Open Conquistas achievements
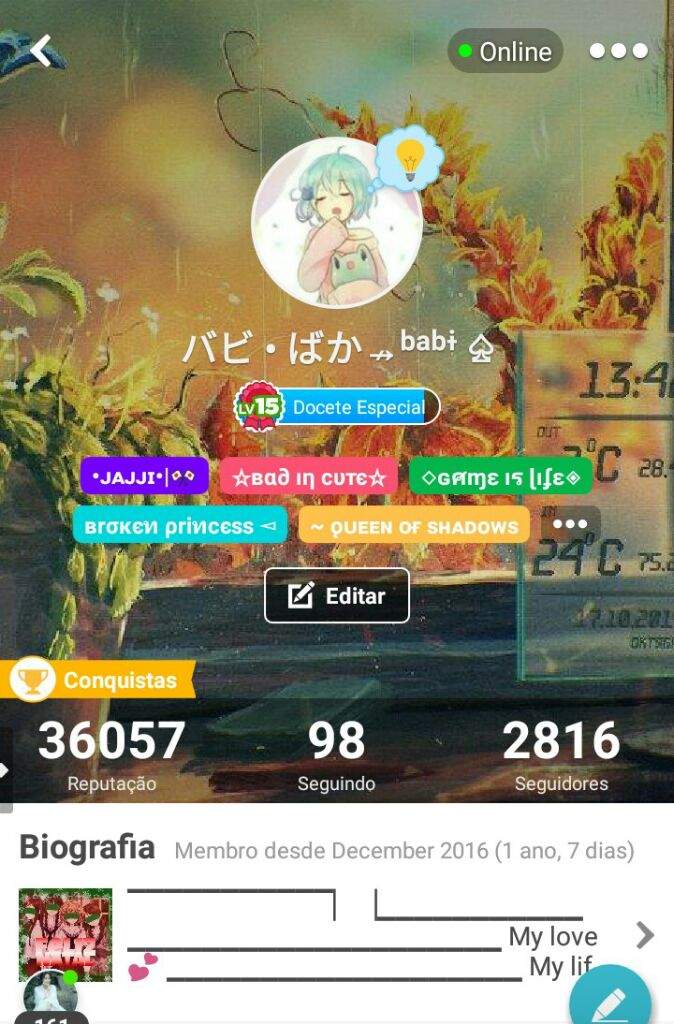This screenshot has width=674, height=1024. 98,680
